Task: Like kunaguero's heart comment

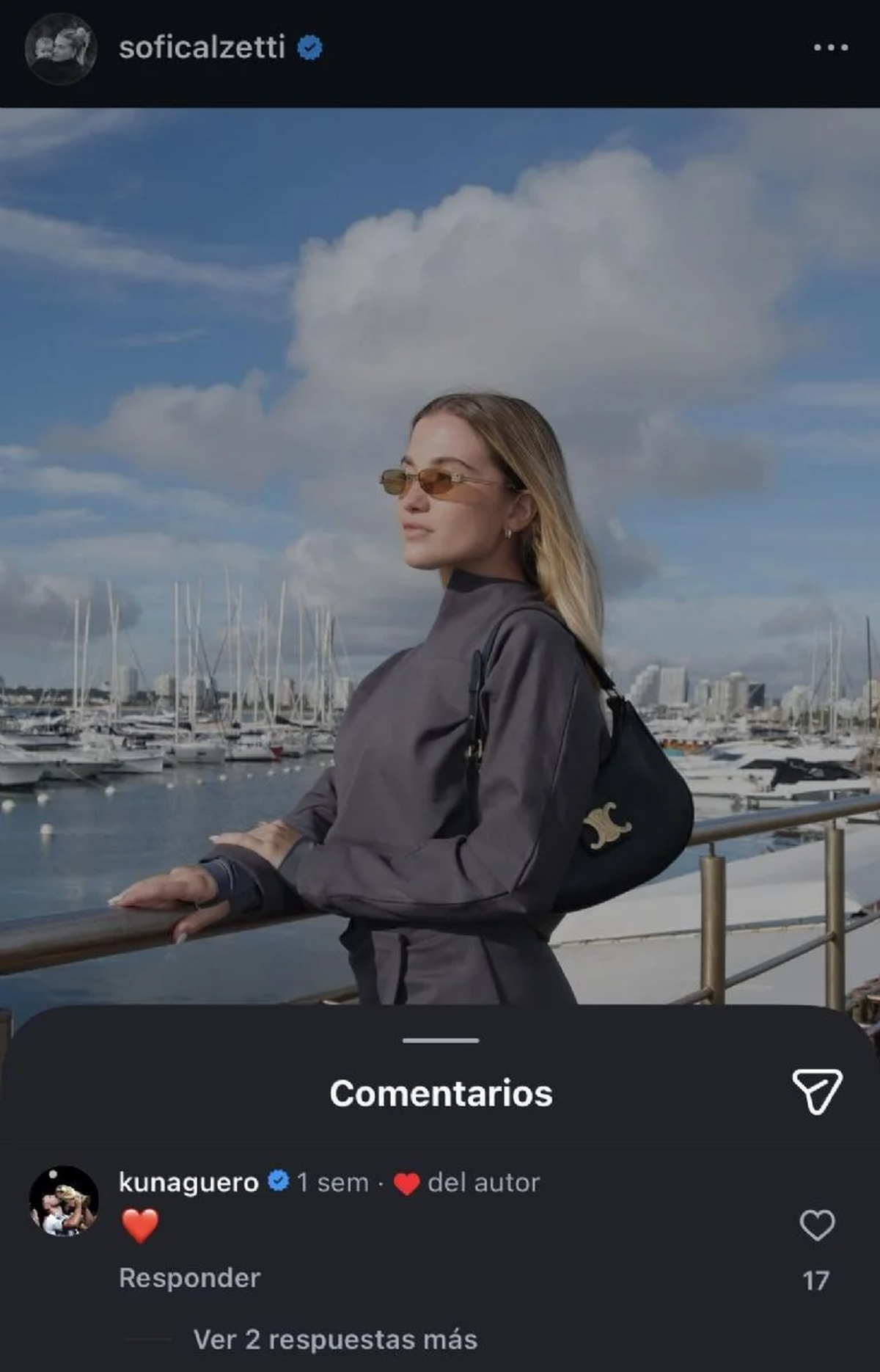Action: 816,1225
